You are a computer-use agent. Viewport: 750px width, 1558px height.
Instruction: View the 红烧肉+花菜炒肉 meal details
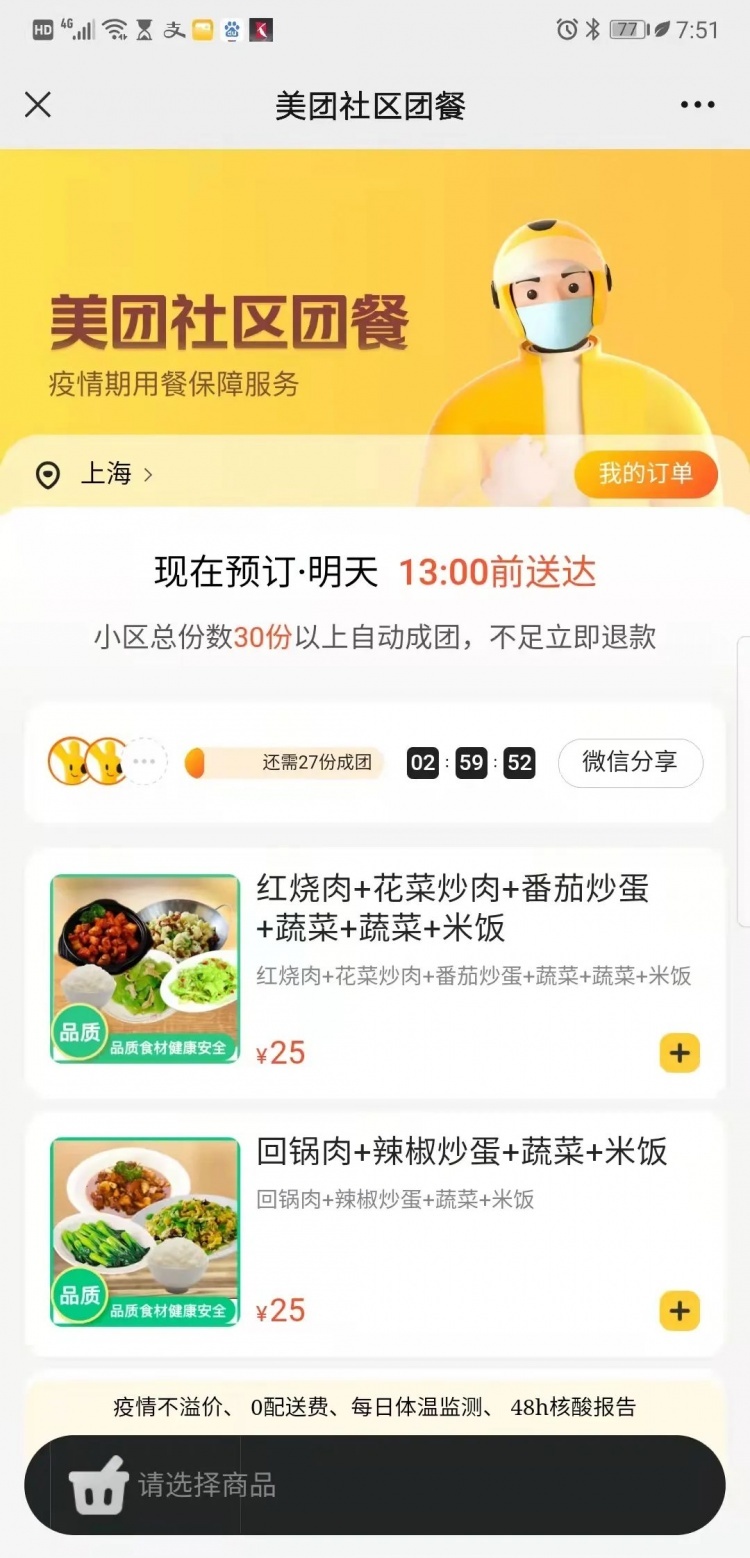coord(452,908)
